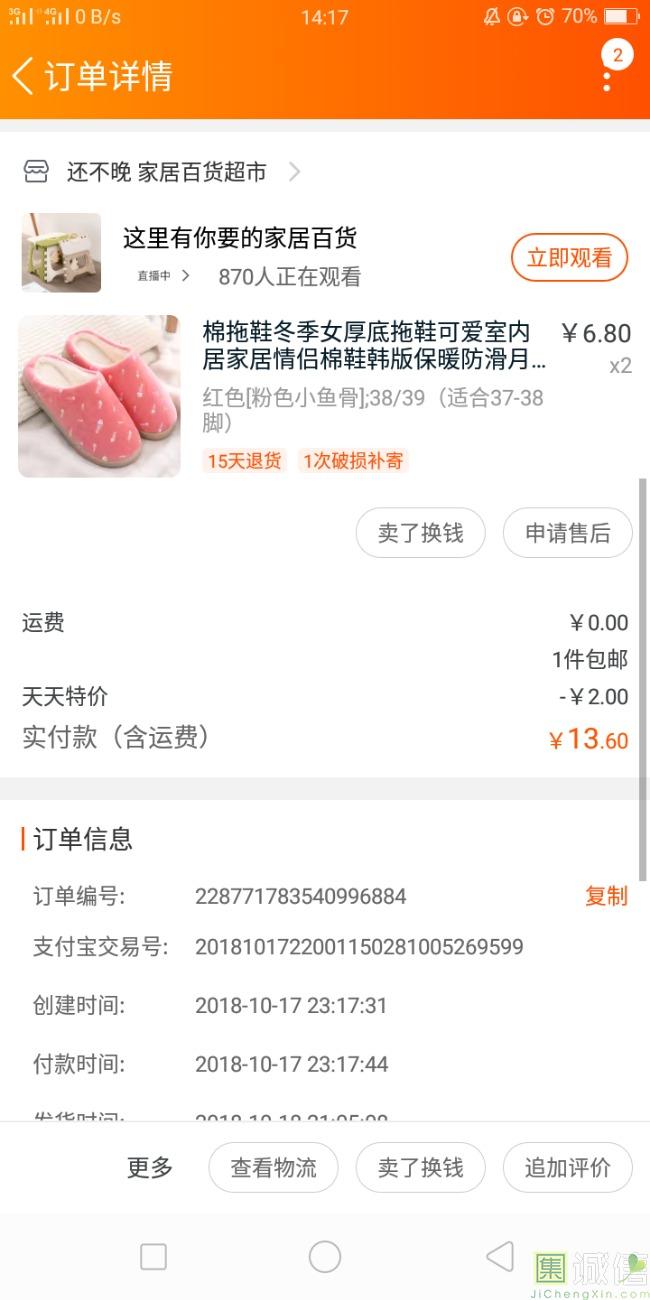Tap the system home button
Image resolution: width=650 pixels, height=1300 pixels.
point(325,1257)
